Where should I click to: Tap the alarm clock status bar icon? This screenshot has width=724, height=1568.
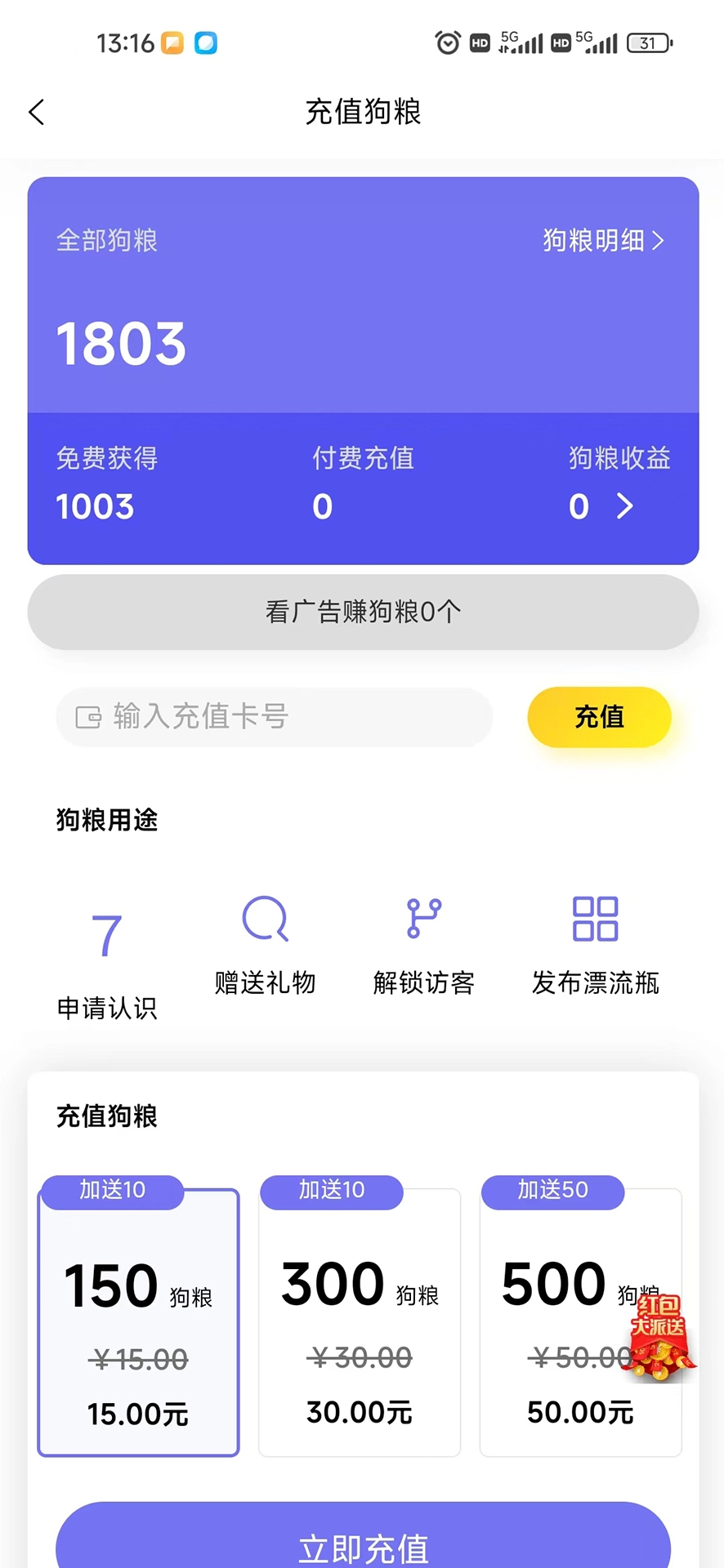pos(448,42)
